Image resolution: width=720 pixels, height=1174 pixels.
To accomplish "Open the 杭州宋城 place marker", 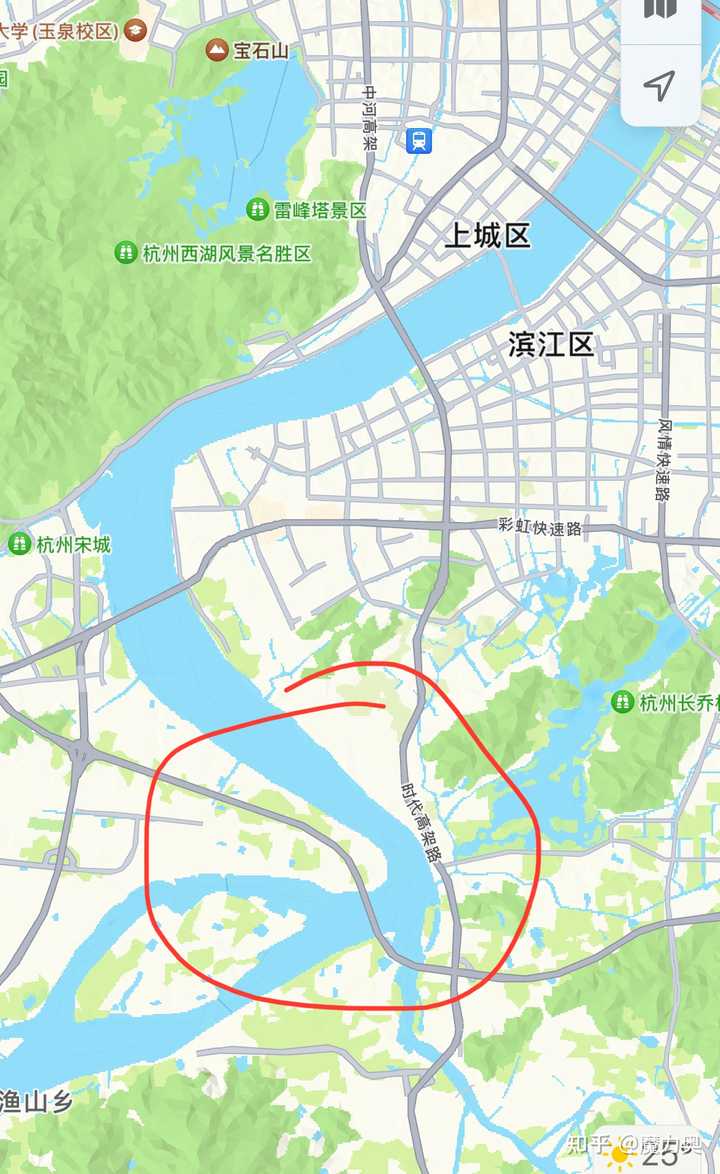I will [19, 544].
